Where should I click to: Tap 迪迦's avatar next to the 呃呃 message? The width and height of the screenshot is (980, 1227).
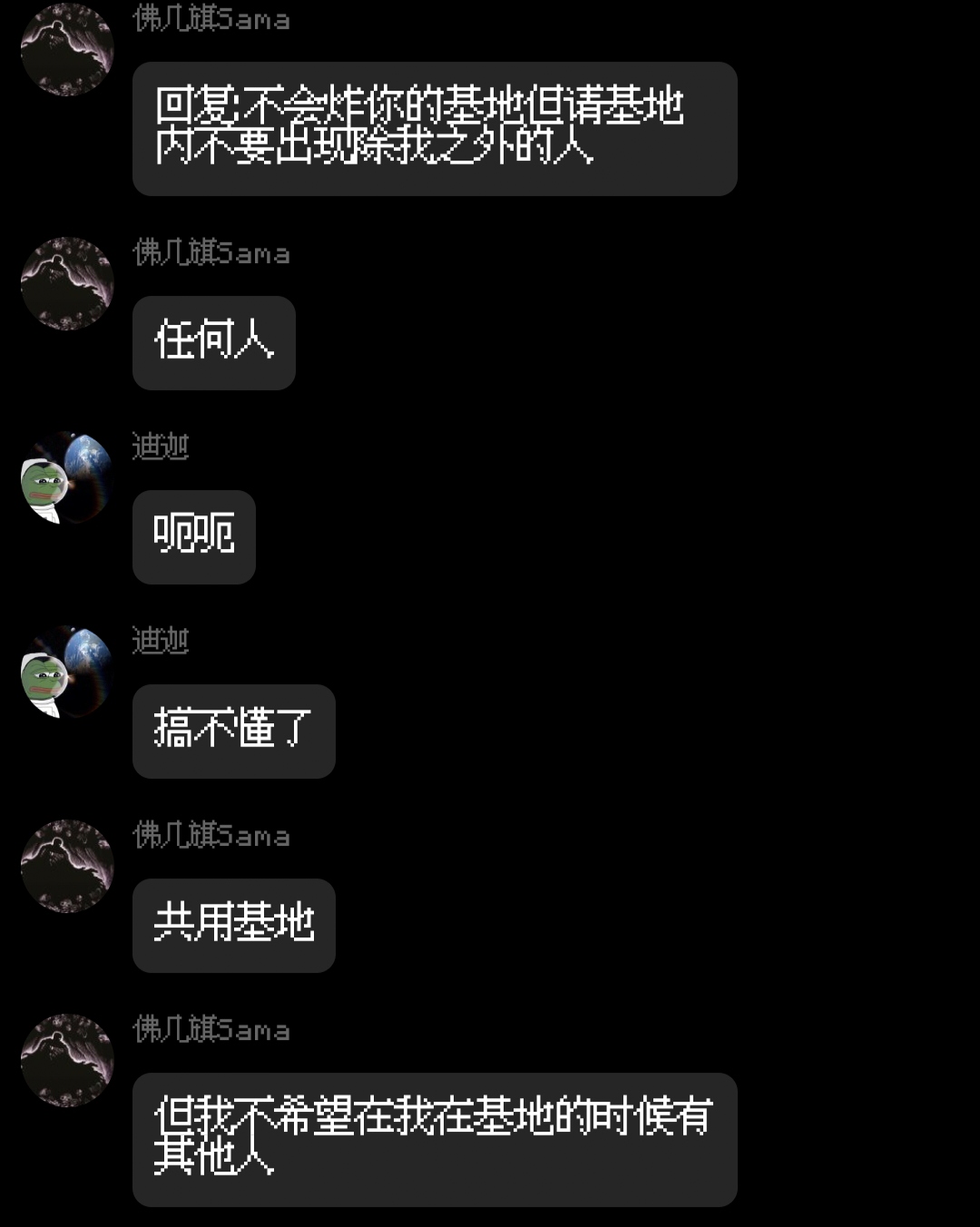pos(67,477)
